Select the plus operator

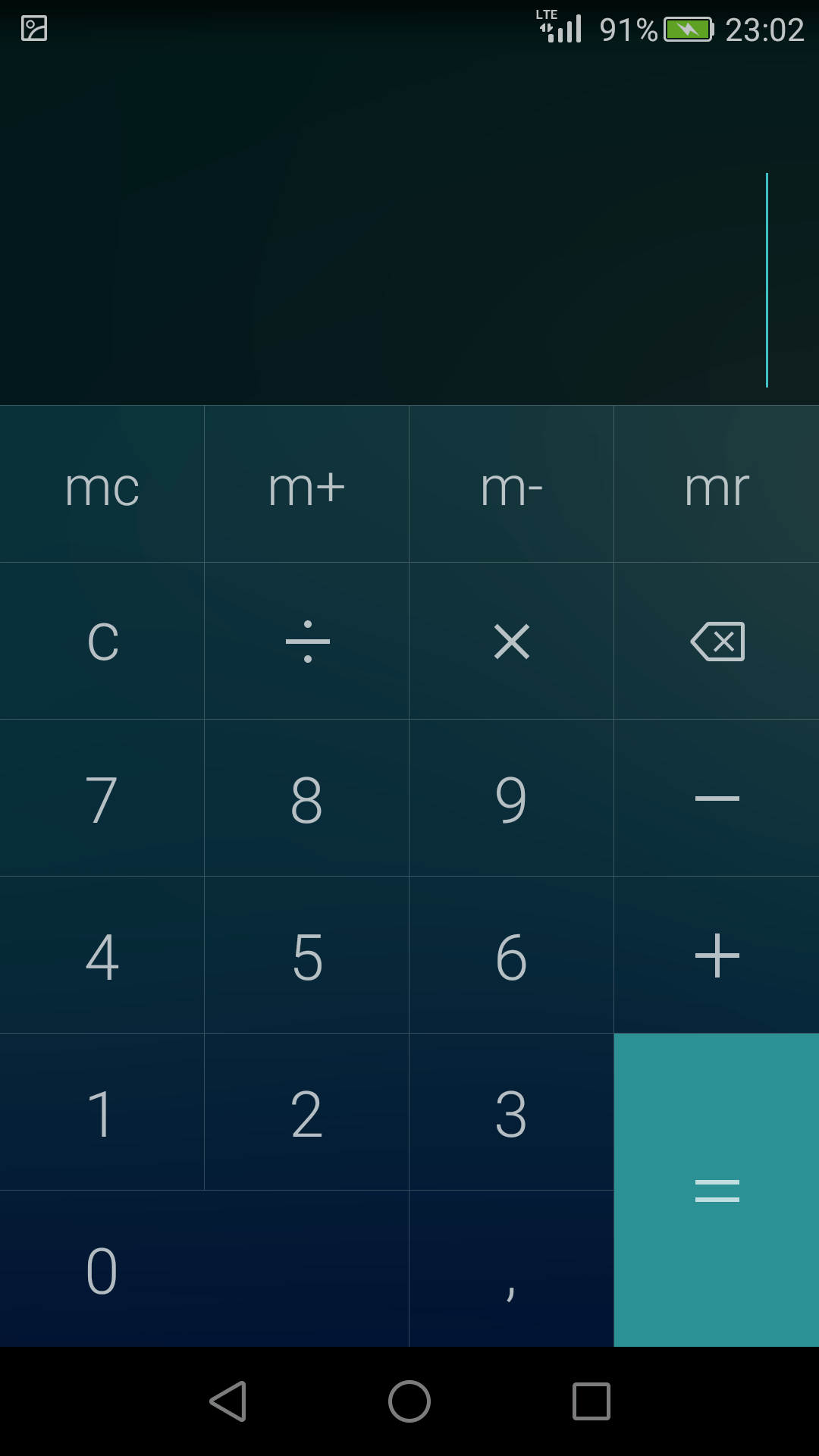tap(716, 955)
